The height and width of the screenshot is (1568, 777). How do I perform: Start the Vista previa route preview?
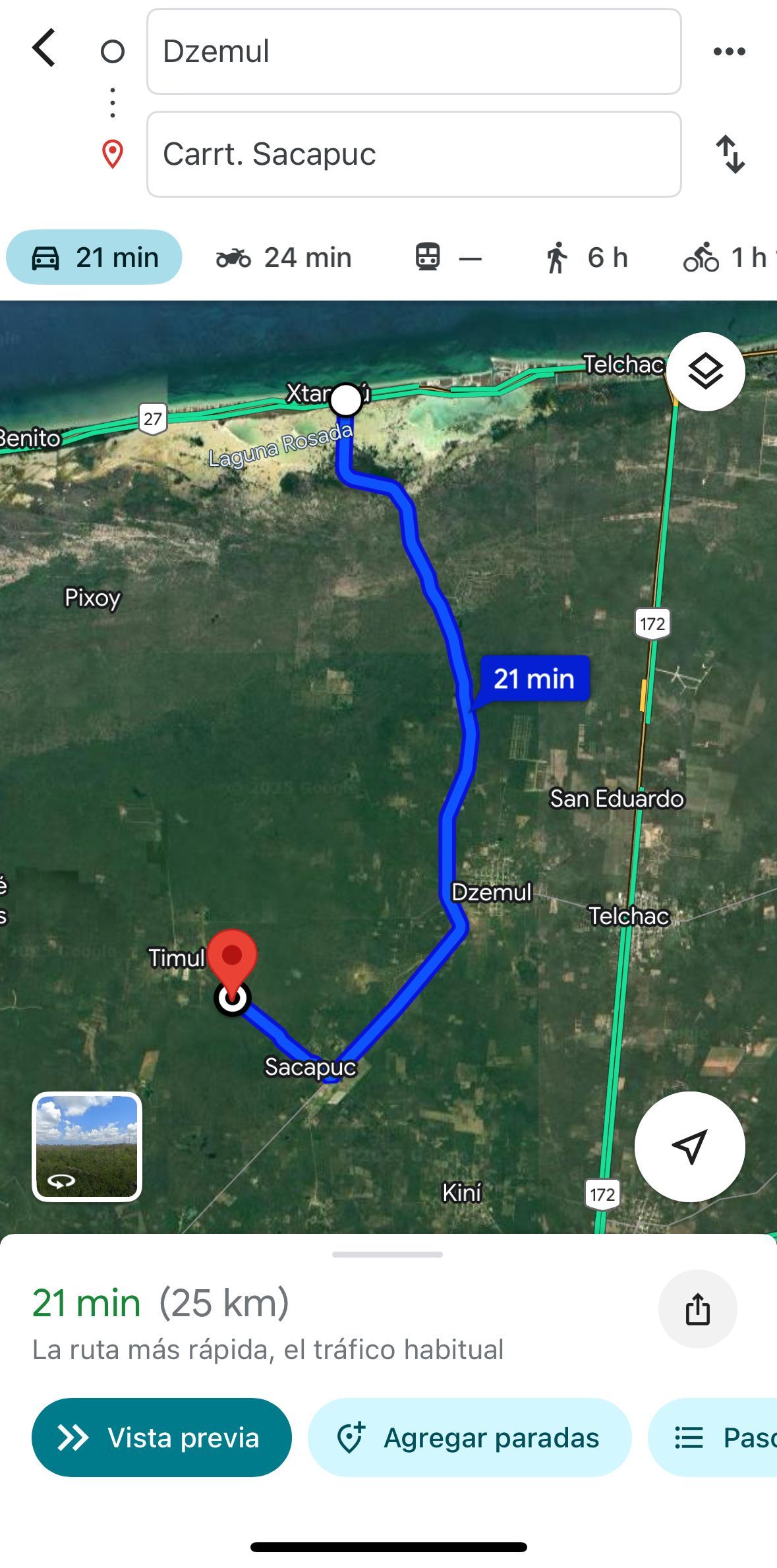tap(161, 1437)
